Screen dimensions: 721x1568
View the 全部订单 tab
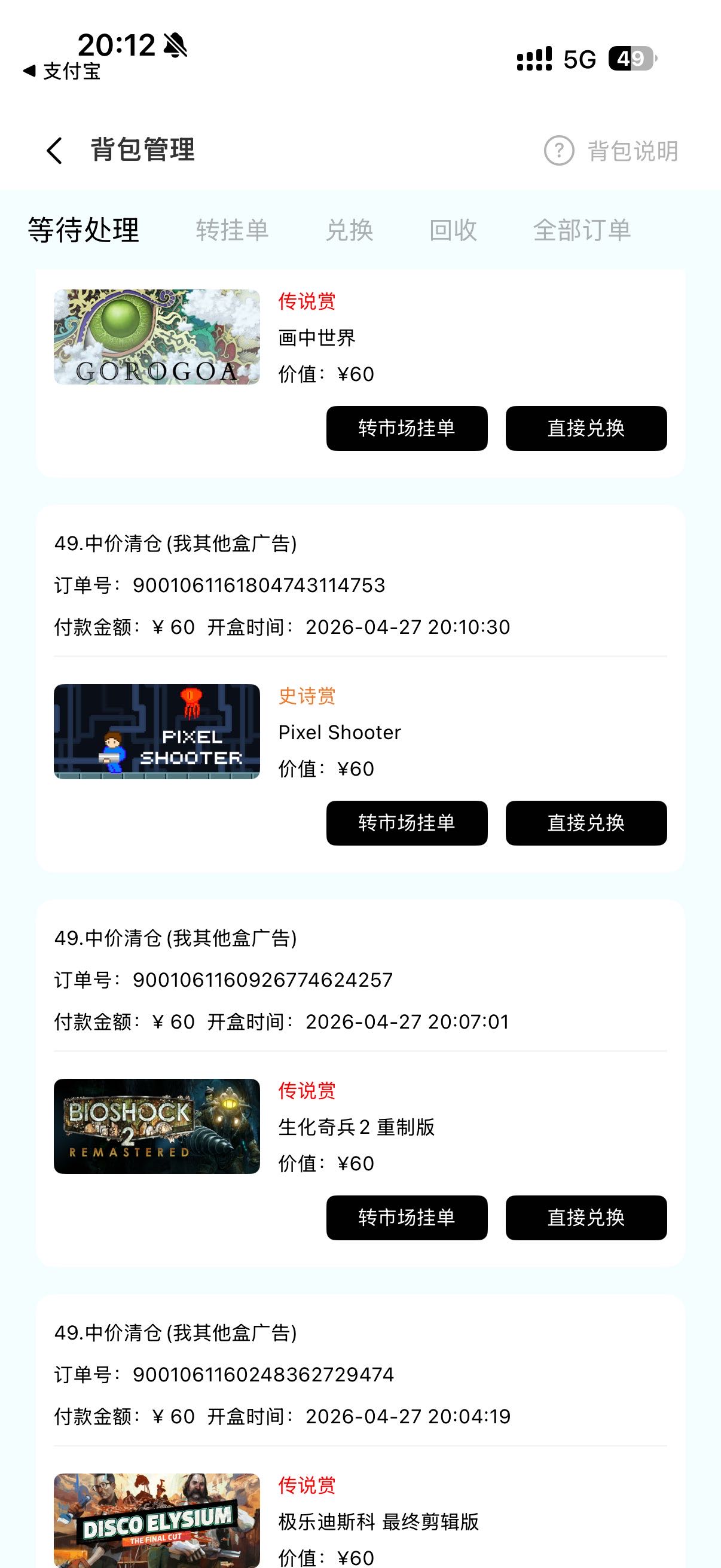tap(582, 230)
